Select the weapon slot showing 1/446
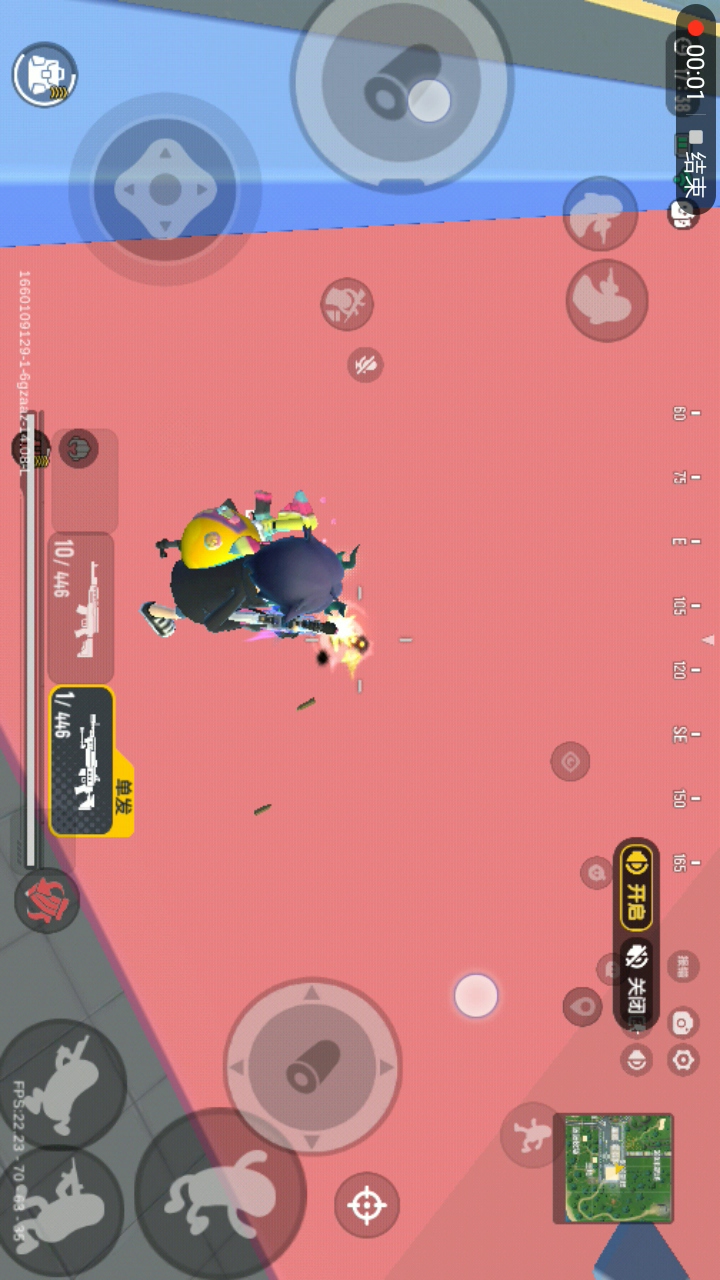This screenshot has height=1280, width=720. (81, 761)
